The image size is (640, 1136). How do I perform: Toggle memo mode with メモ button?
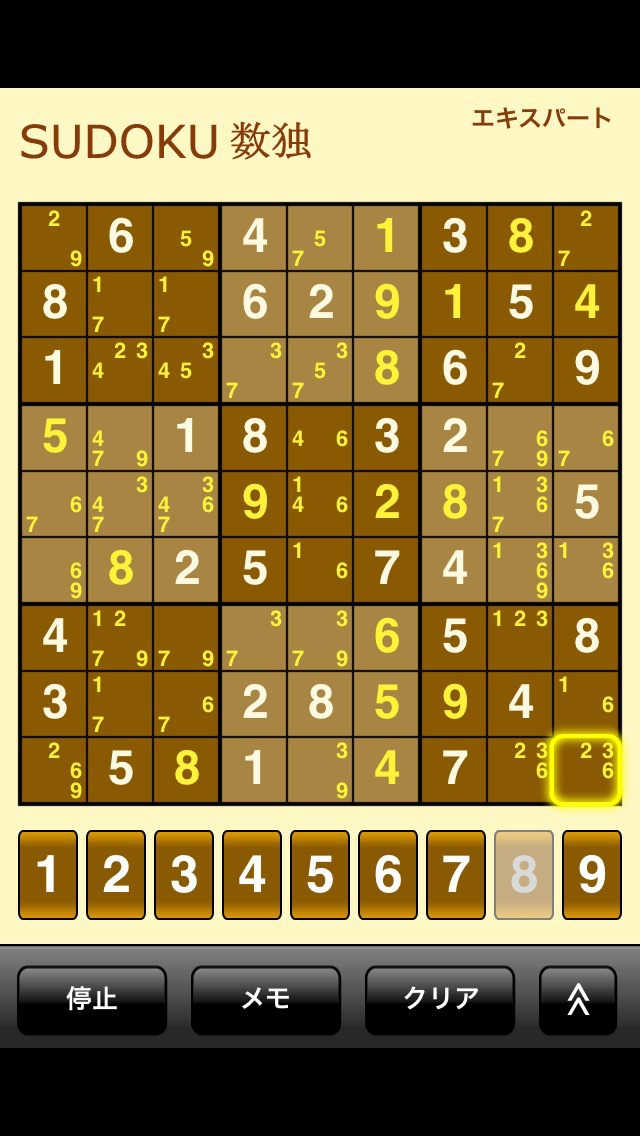pyautogui.click(x=266, y=1001)
